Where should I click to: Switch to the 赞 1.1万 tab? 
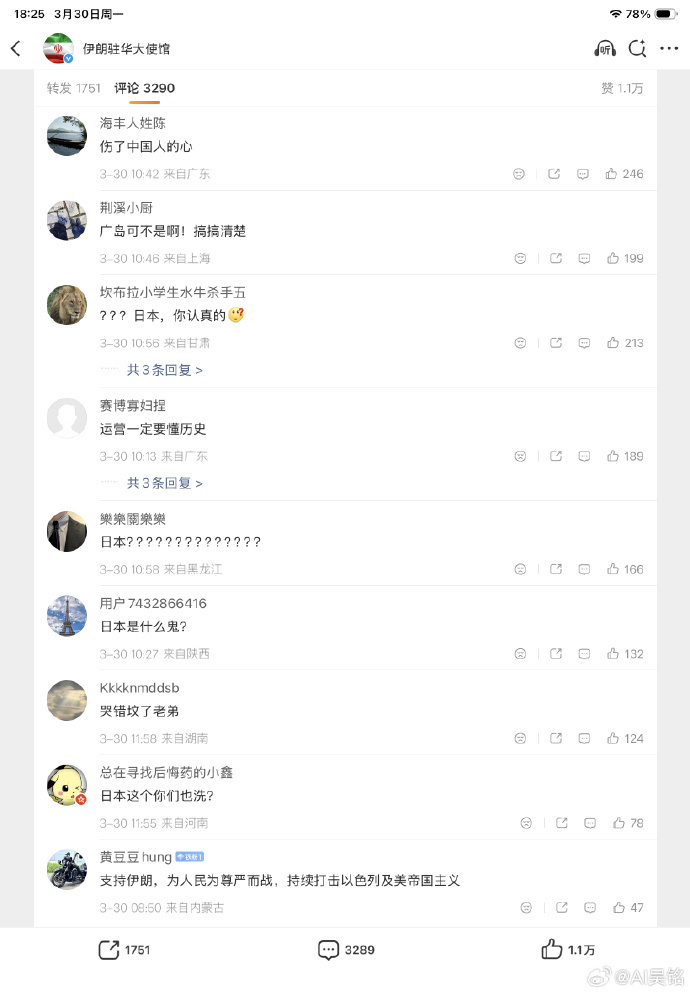[622, 88]
